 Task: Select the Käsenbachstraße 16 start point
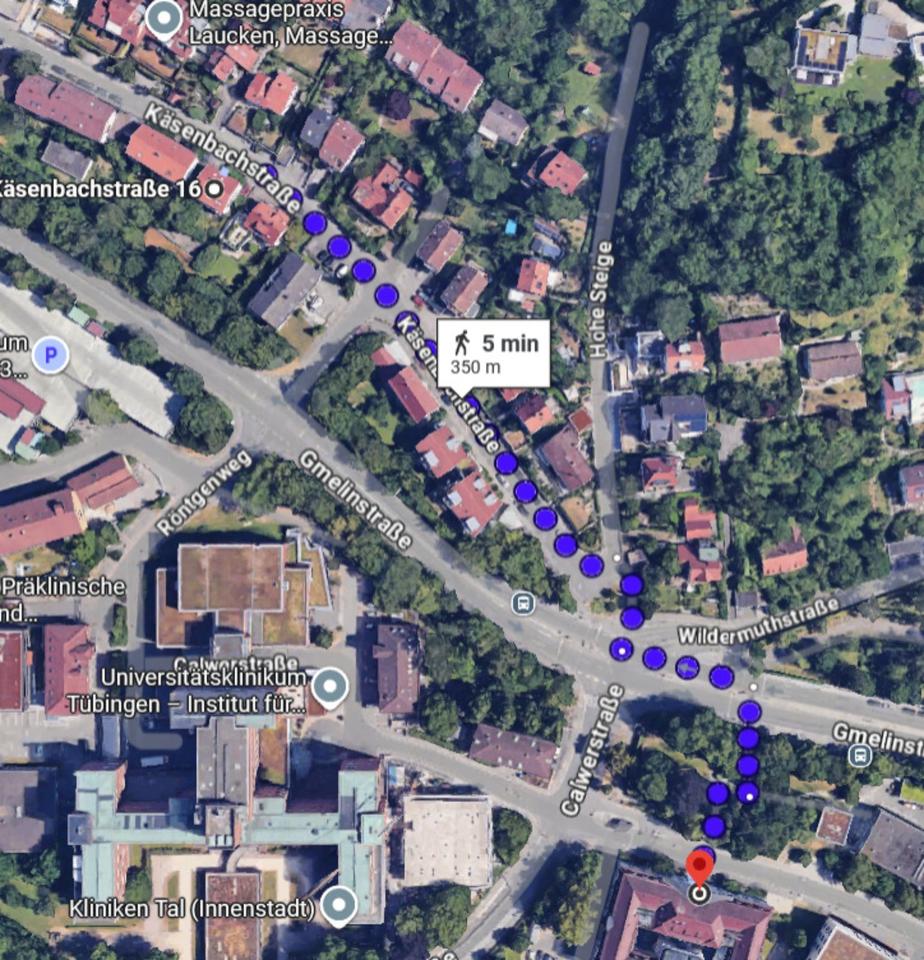pos(213,188)
